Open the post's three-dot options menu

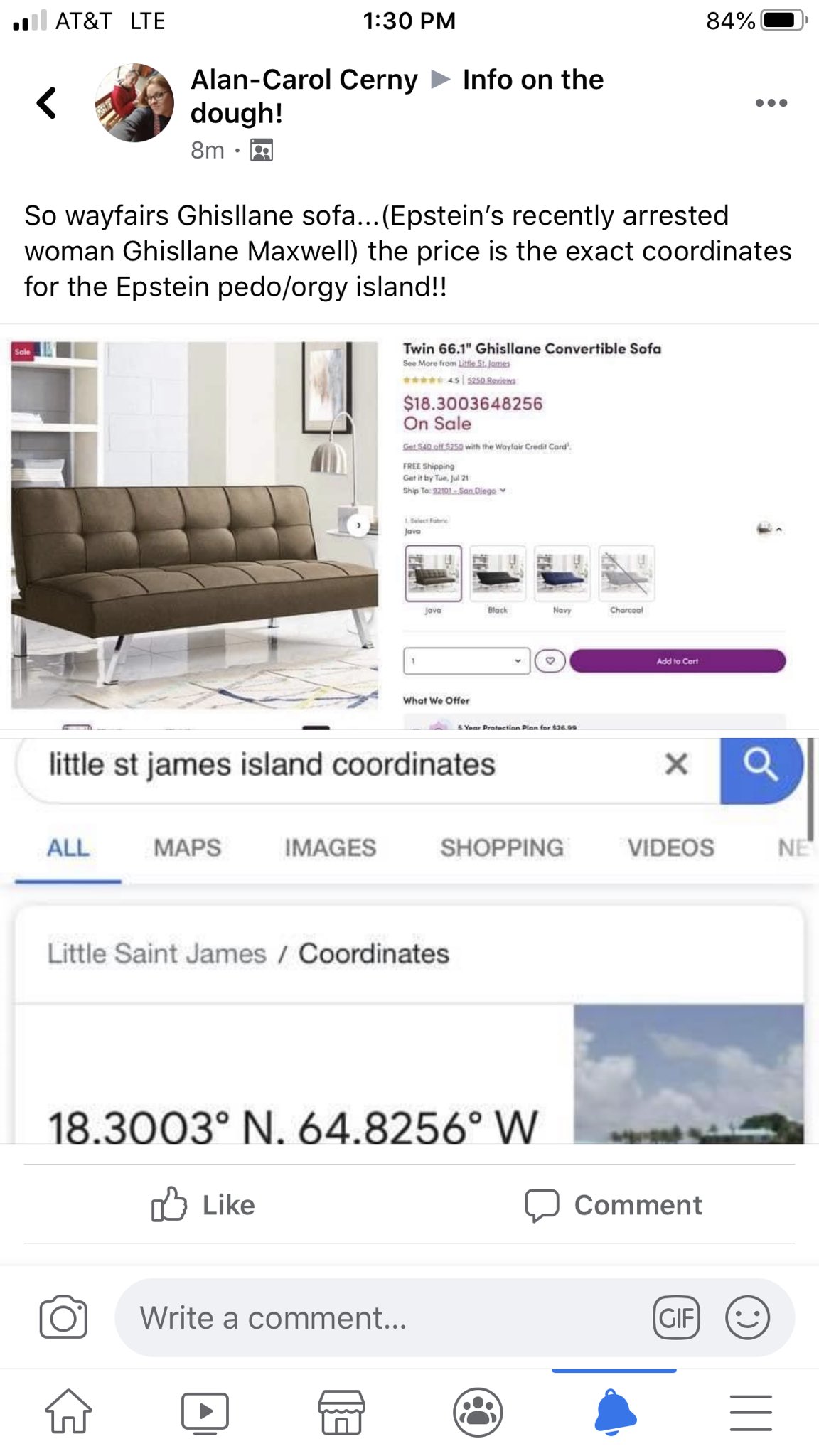coord(771,102)
